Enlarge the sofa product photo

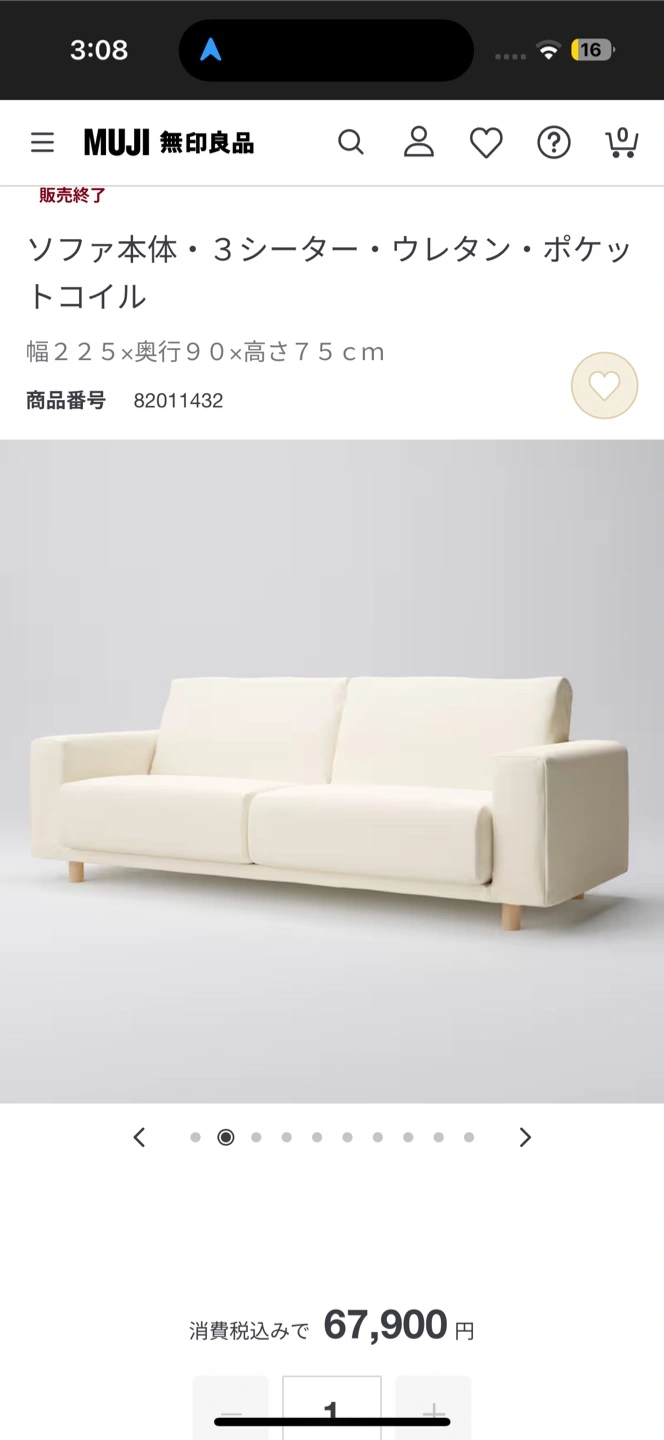pyautogui.click(x=332, y=770)
